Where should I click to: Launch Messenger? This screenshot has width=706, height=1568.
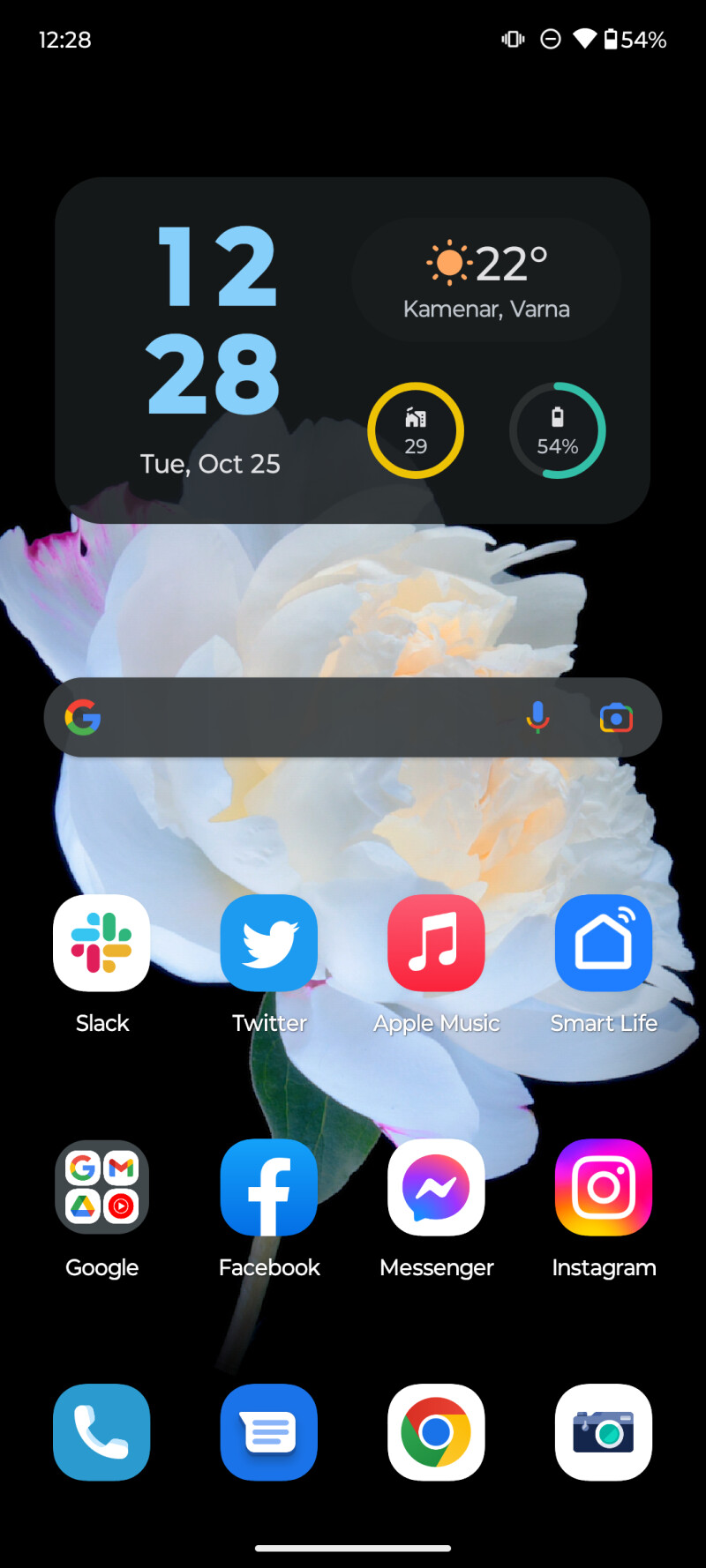[436, 1186]
